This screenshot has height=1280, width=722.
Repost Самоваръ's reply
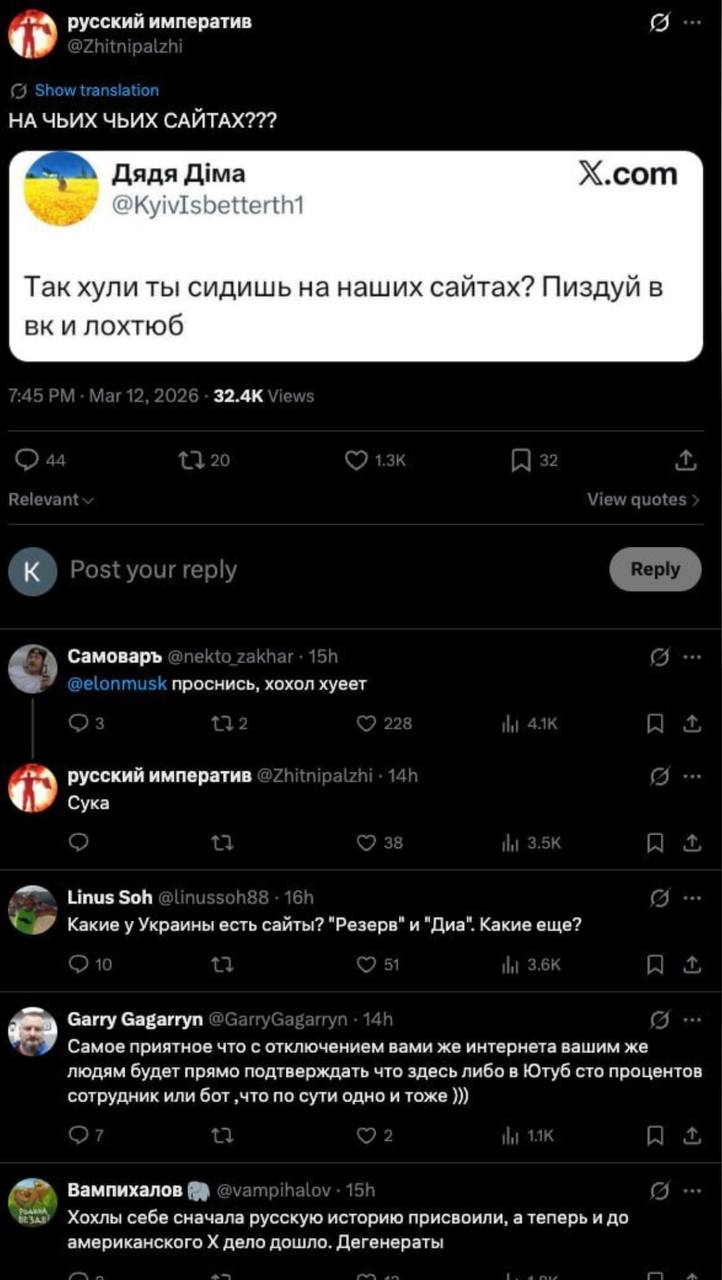222,723
